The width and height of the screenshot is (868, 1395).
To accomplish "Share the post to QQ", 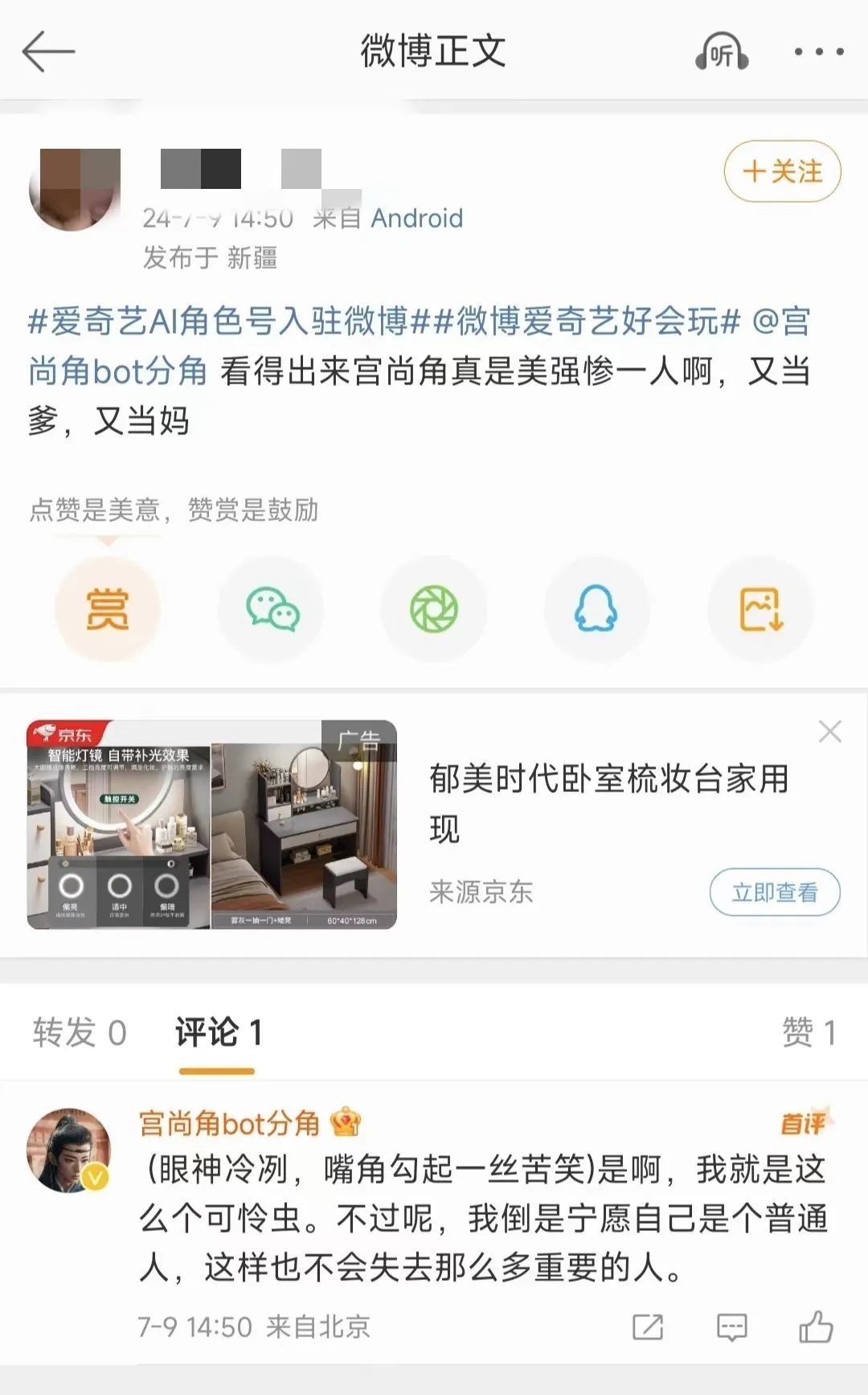I will click(596, 609).
